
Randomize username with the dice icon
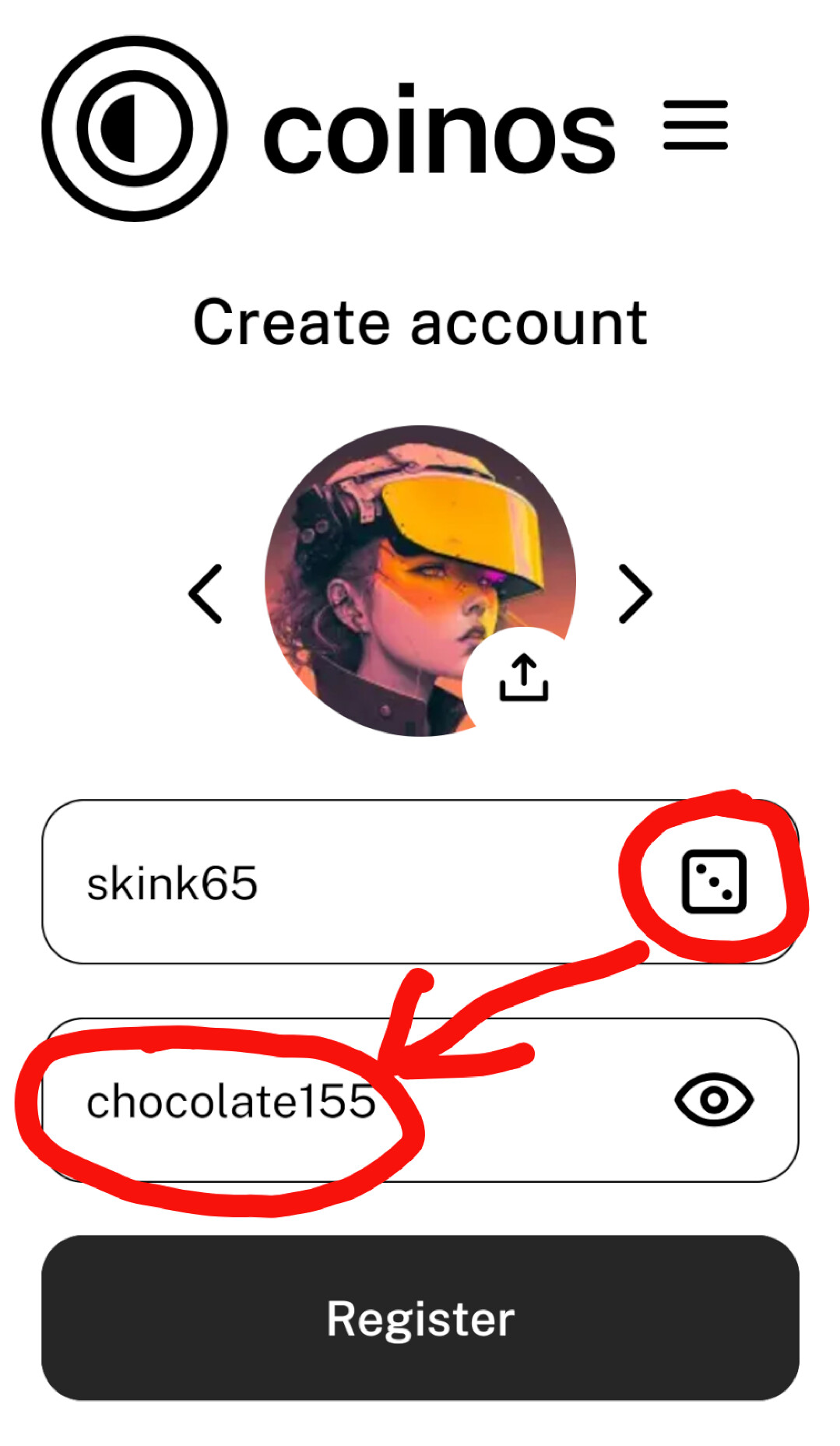click(x=714, y=881)
